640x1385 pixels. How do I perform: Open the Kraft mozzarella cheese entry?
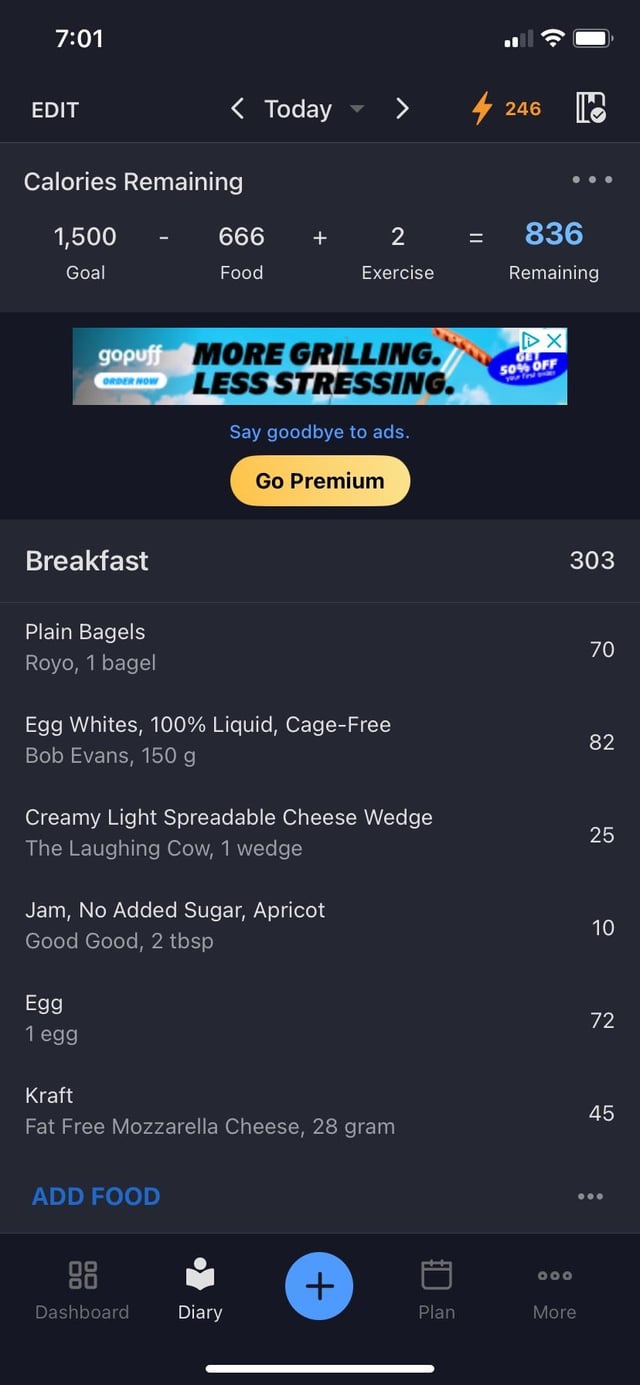pos(300,1111)
